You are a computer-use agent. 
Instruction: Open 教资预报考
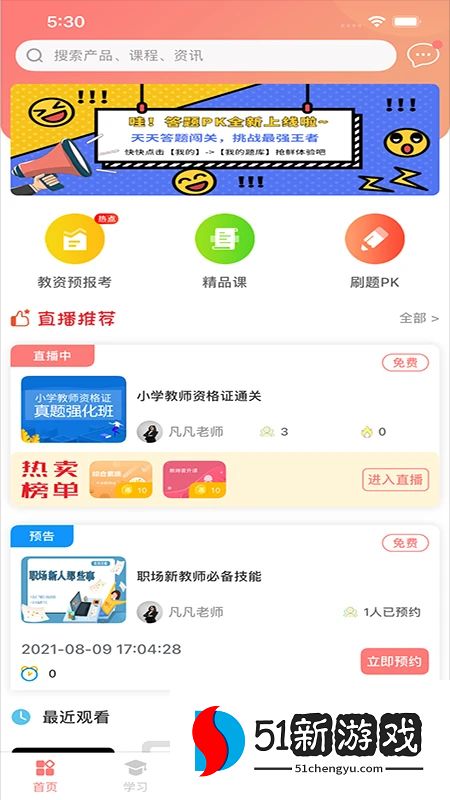pyautogui.click(x=75, y=252)
